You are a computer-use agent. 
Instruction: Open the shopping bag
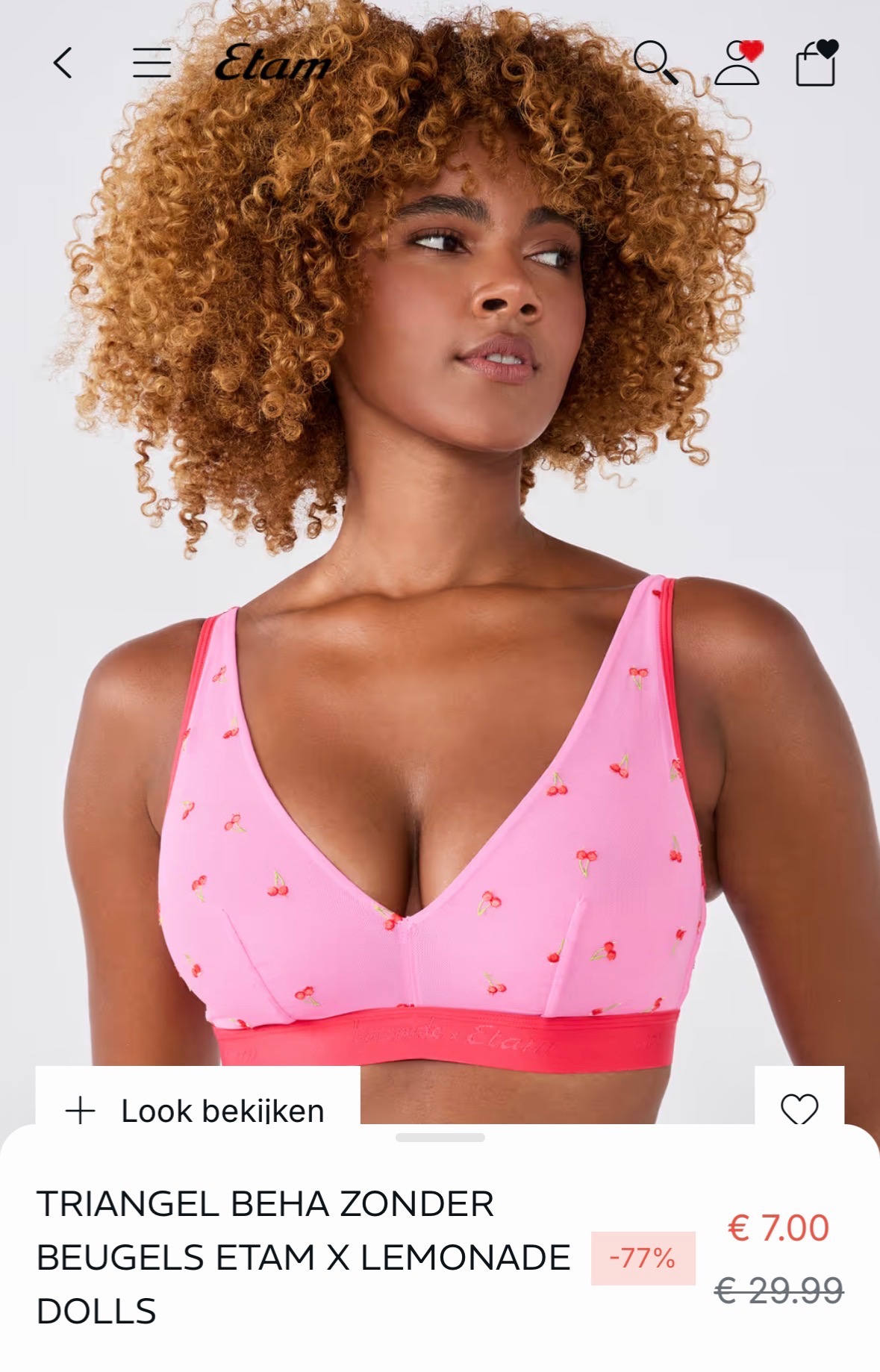(816, 63)
